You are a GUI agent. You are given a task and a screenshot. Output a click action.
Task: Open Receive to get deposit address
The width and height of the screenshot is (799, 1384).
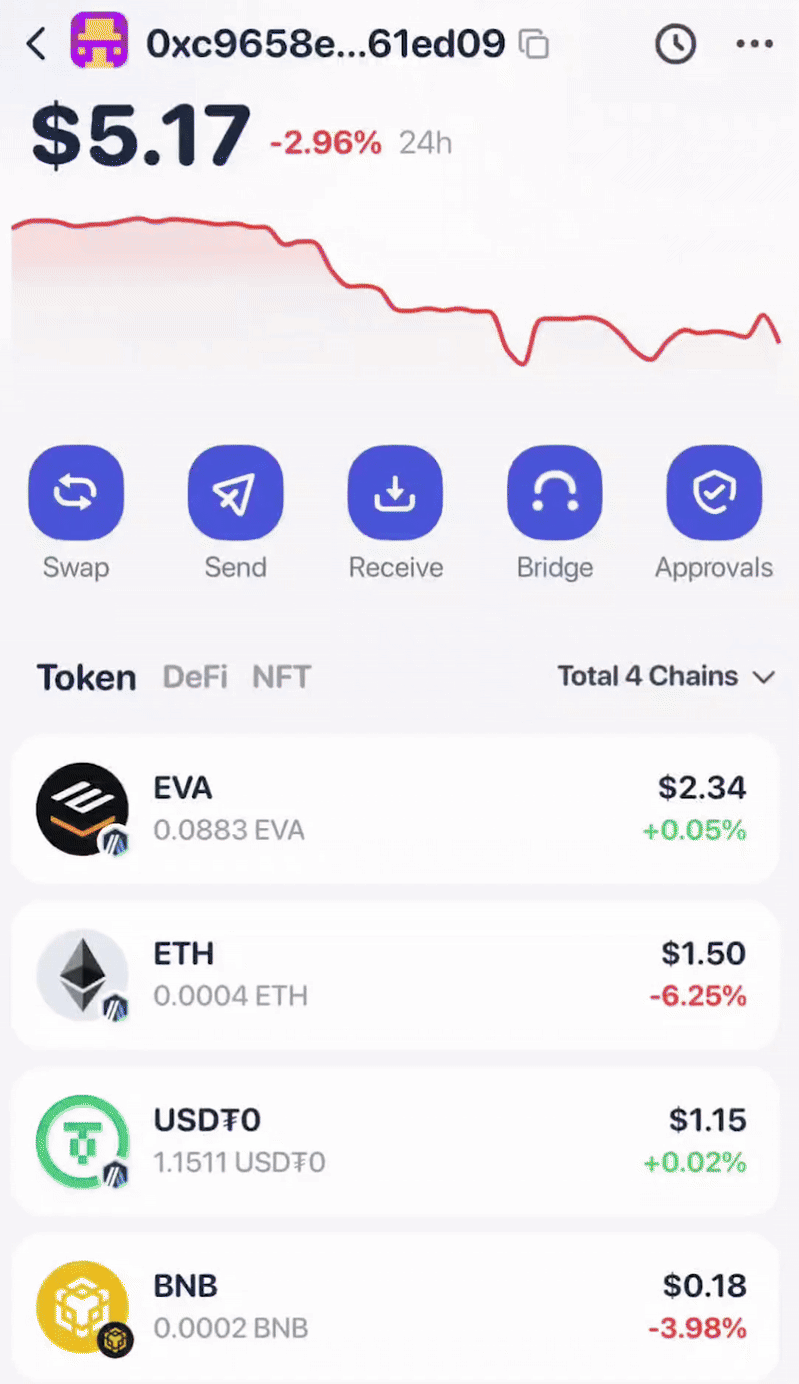click(x=395, y=493)
